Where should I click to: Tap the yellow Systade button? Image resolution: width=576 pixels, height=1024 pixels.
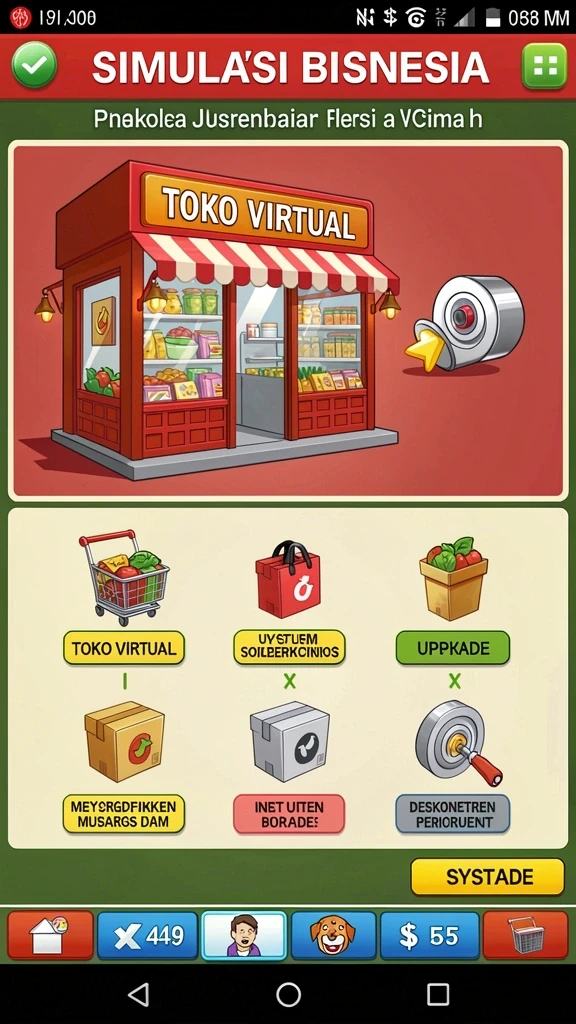[487, 876]
